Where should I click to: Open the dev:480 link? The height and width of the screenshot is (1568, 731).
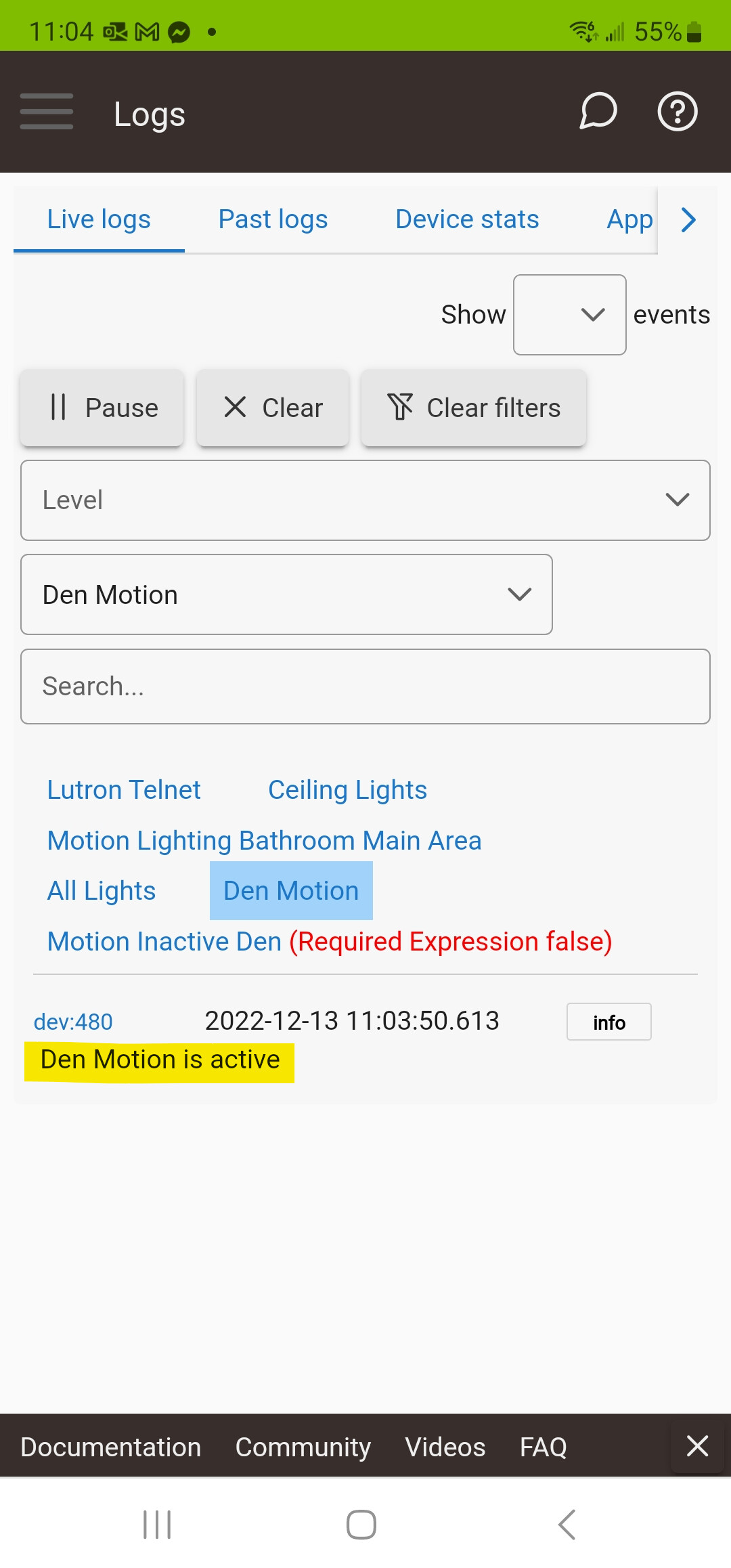coord(73,1022)
